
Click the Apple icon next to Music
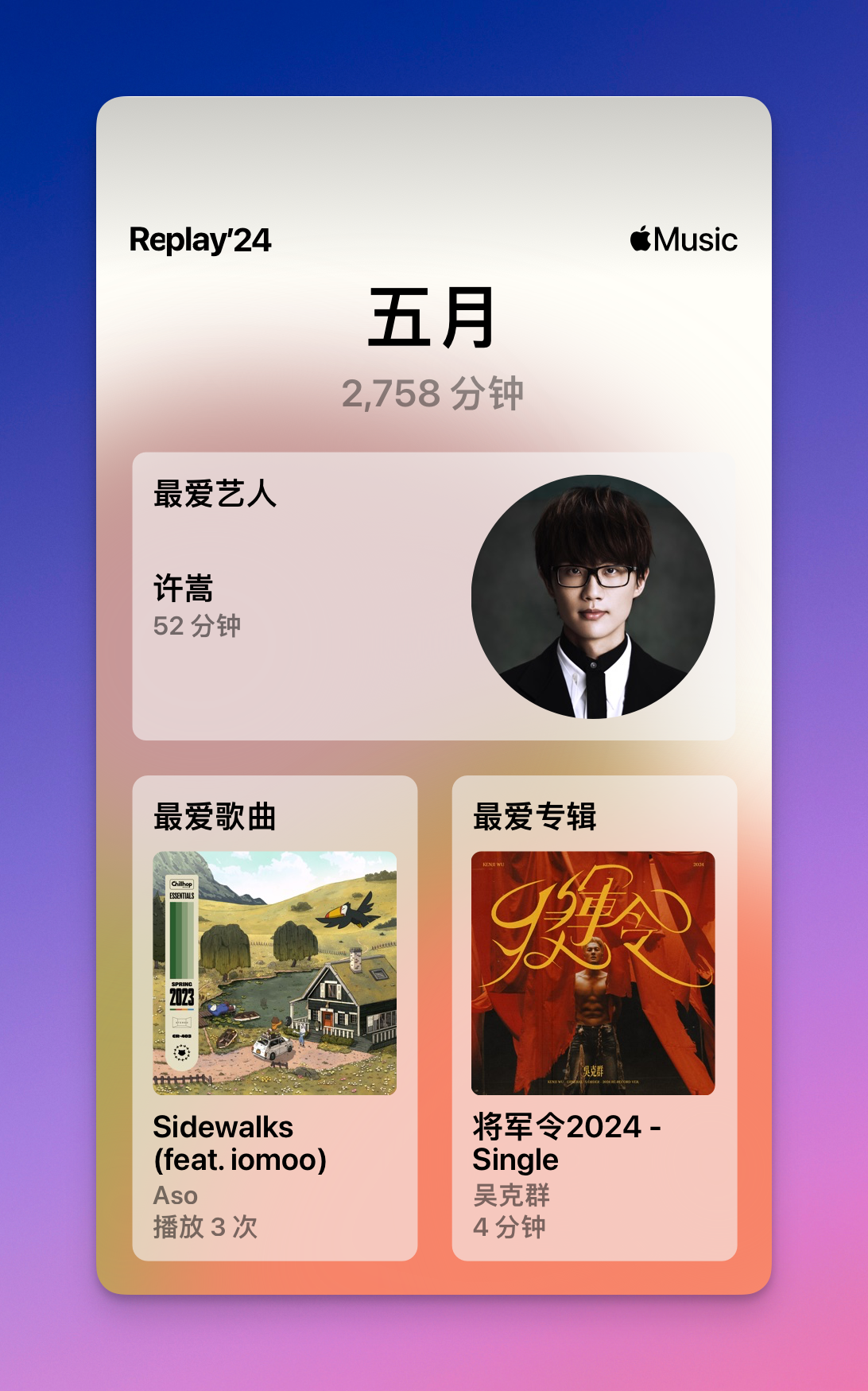click(x=642, y=238)
